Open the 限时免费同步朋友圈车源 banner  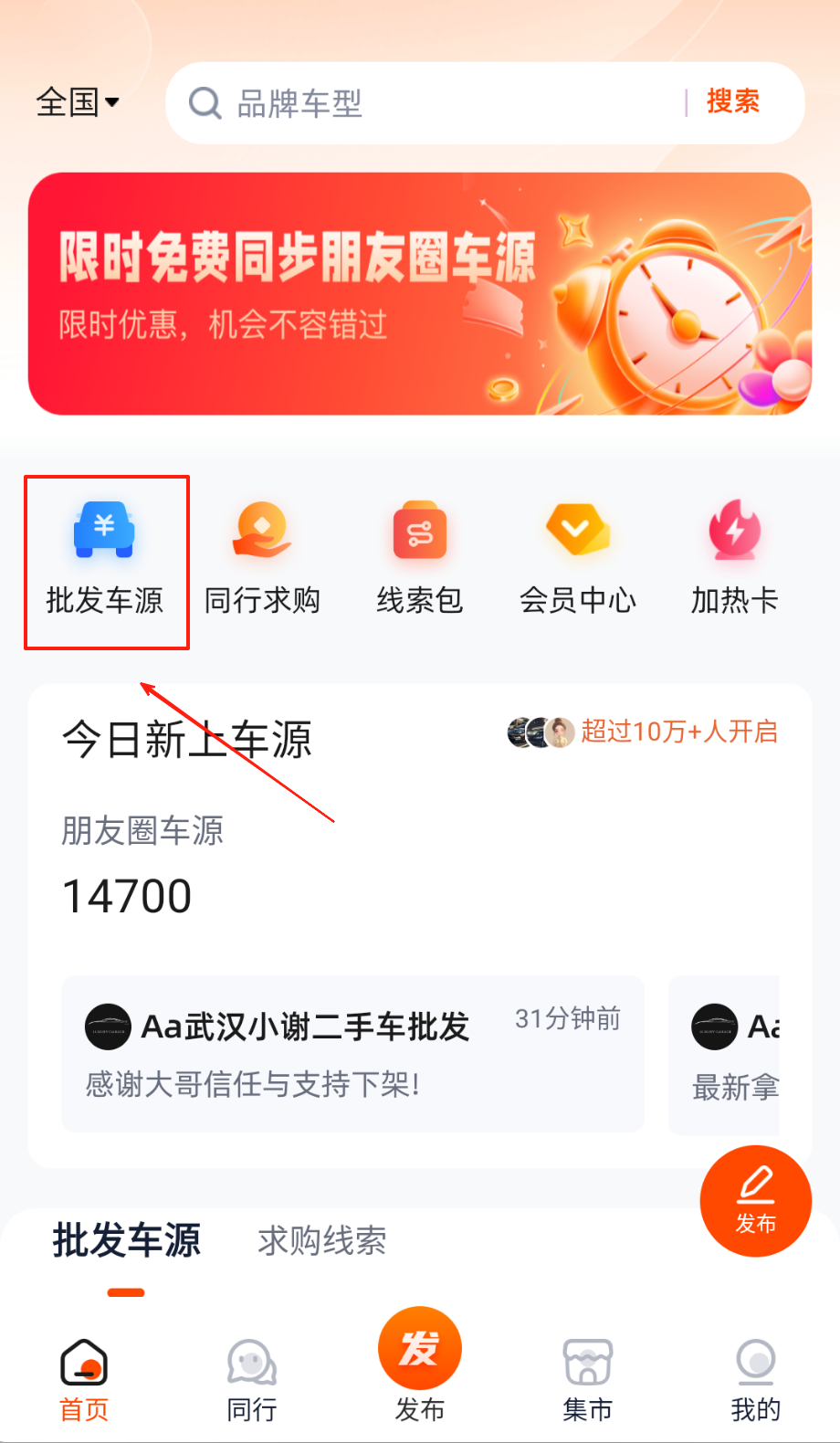coord(420,293)
